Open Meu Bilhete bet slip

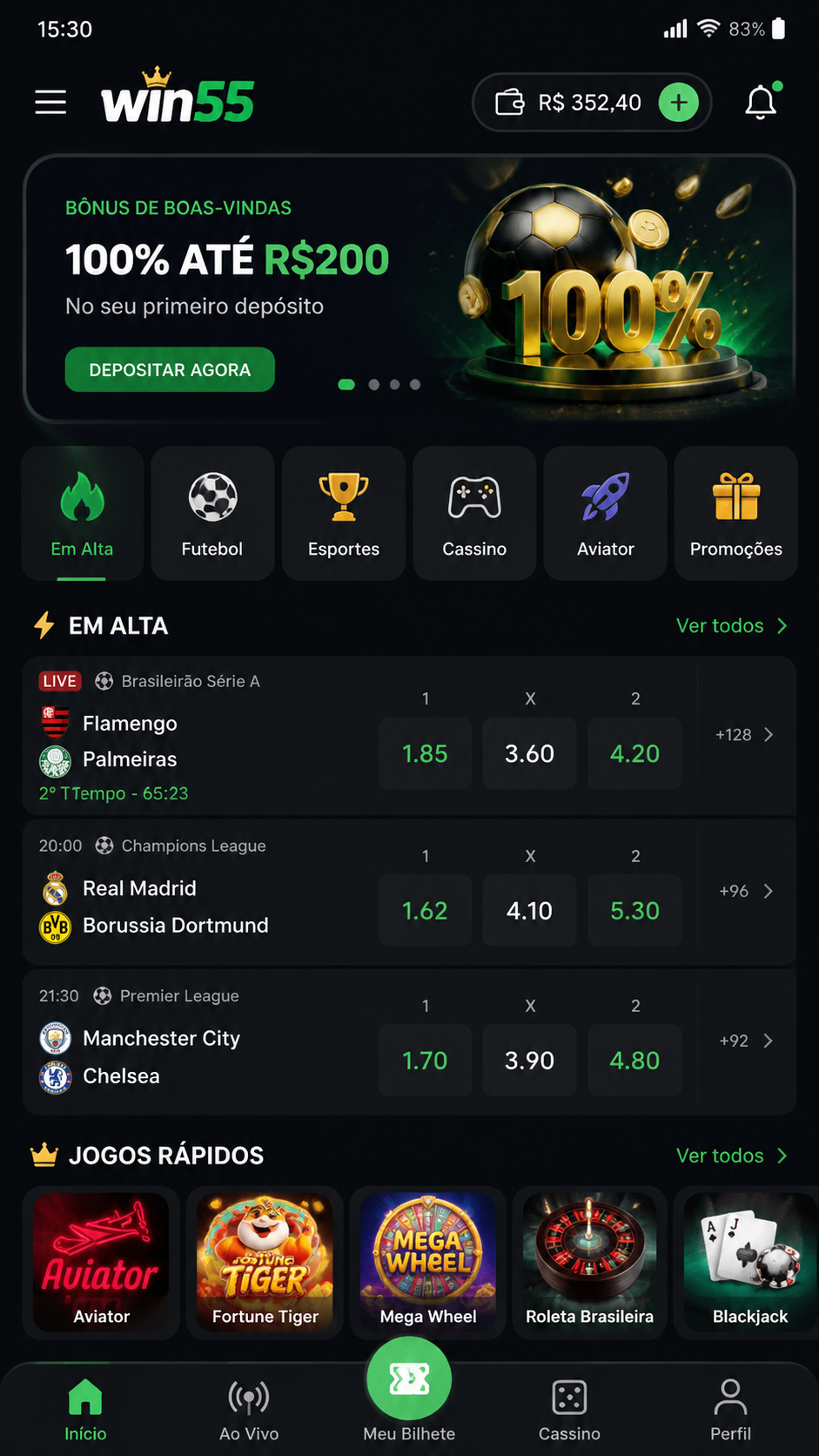pos(409,1392)
